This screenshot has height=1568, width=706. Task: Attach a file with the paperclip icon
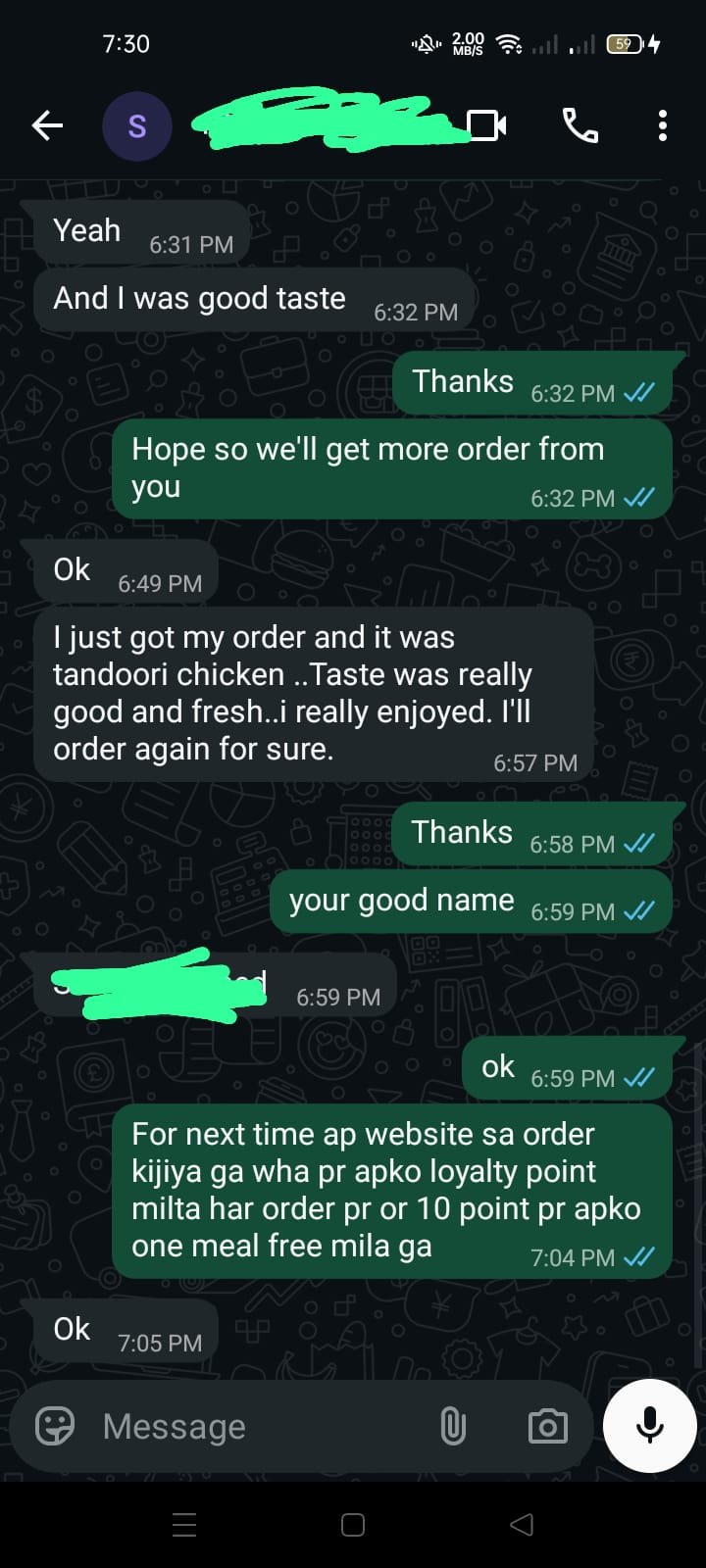pos(452,1426)
